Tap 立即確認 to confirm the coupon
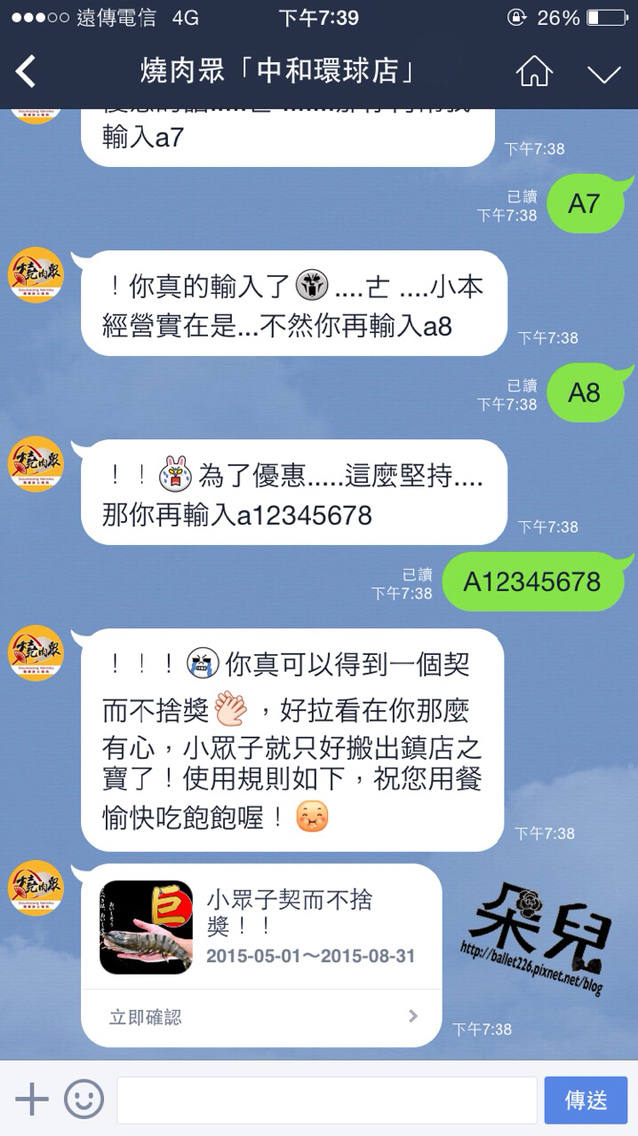 click(x=261, y=1017)
